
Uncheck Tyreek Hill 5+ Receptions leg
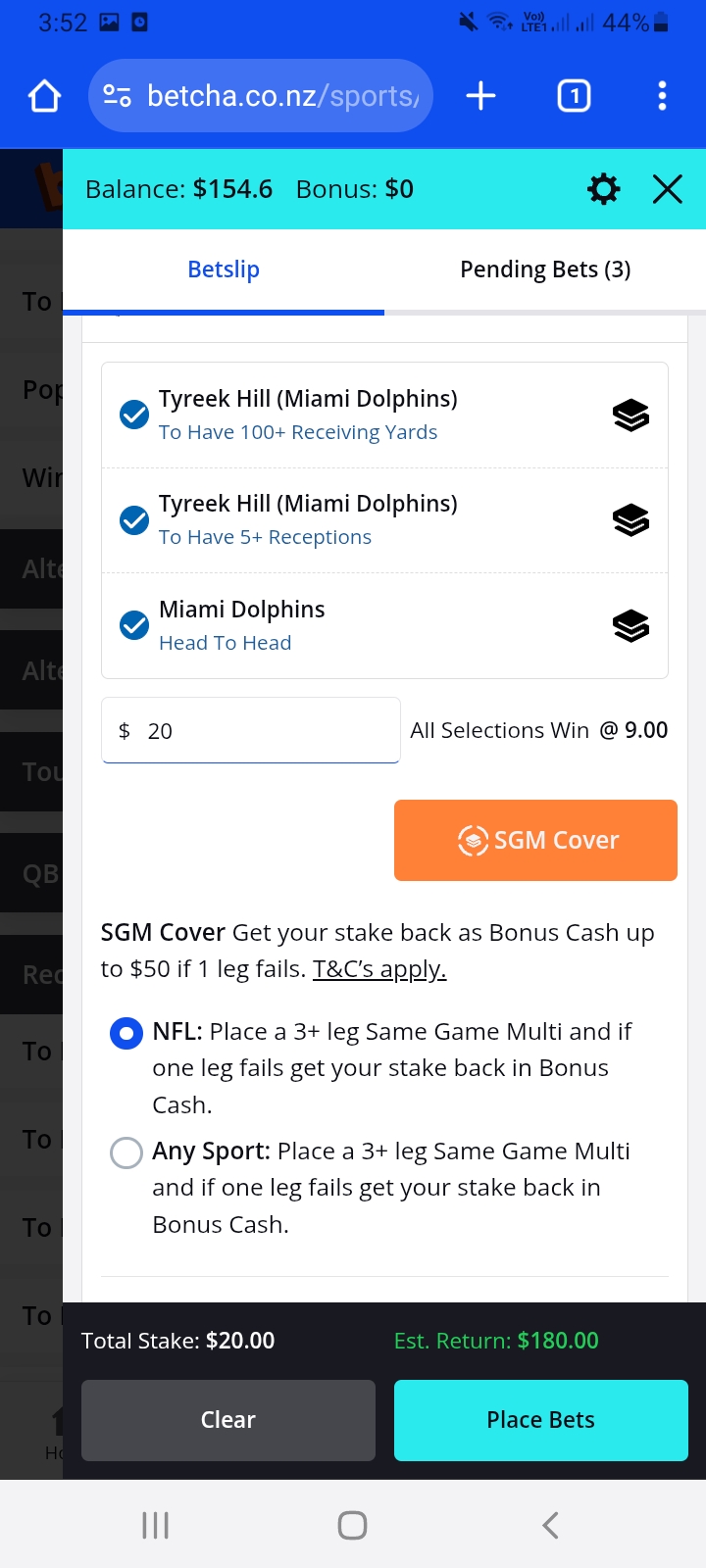[x=134, y=520]
